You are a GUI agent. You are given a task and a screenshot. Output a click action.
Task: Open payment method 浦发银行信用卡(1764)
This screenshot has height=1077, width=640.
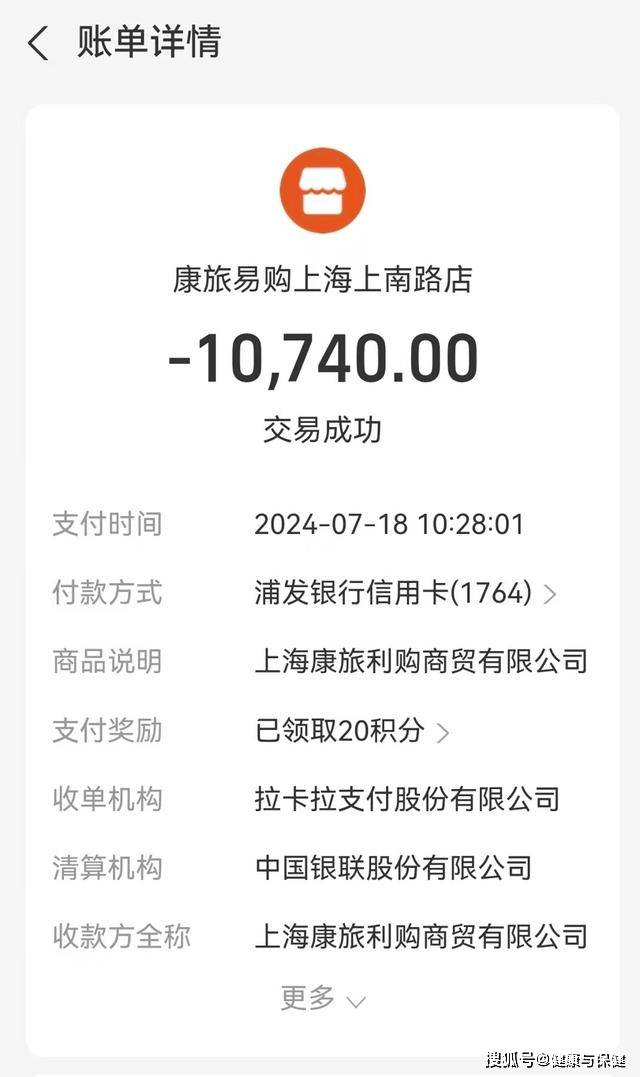tap(405, 593)
